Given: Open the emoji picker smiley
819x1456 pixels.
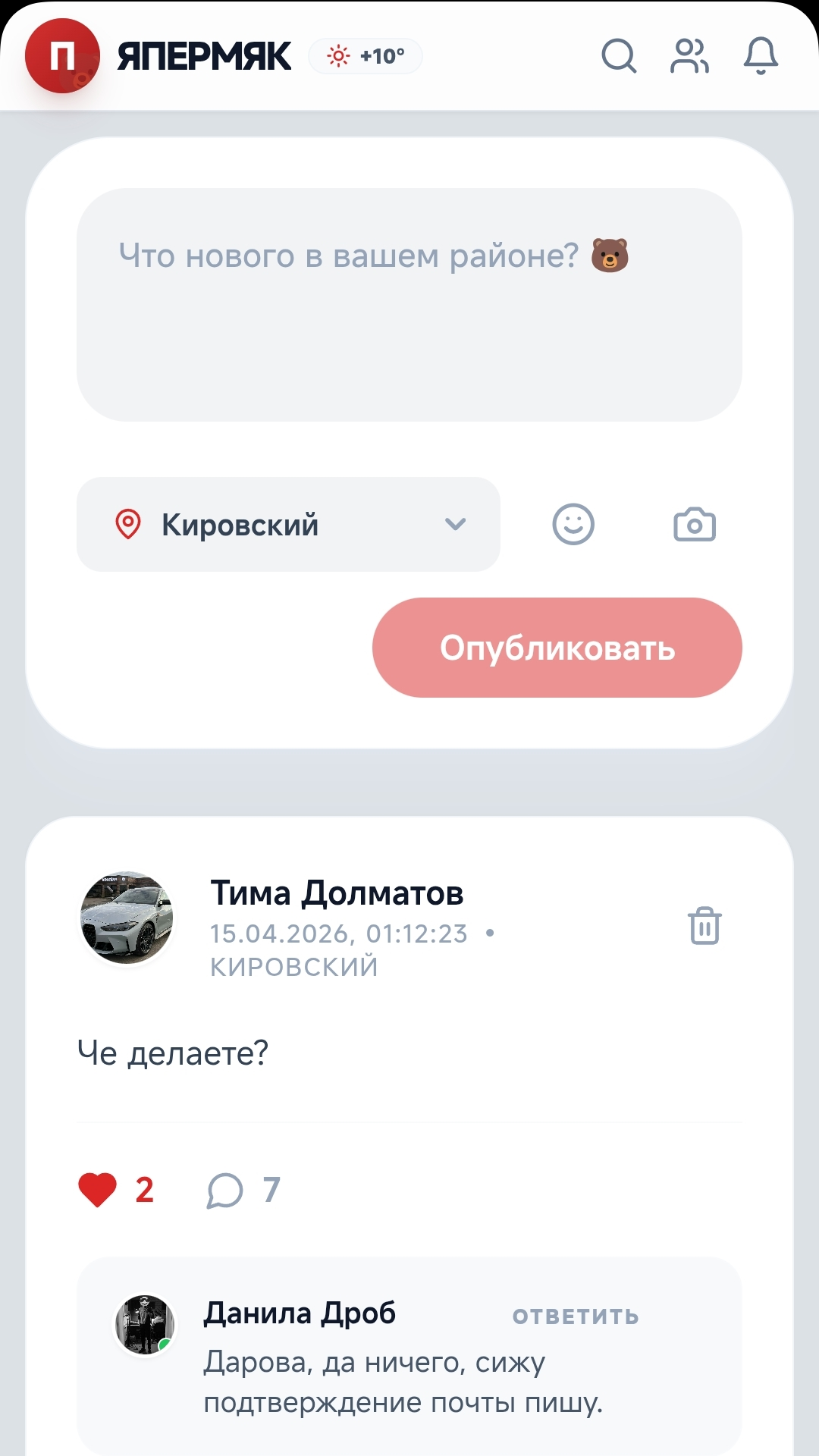Looking at the screenshot, I should 573,524.
